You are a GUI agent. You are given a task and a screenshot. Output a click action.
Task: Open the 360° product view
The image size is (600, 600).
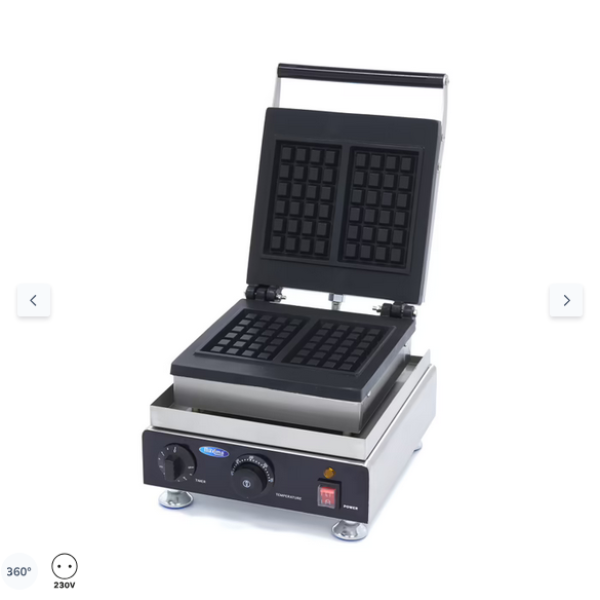pyautogui.click(x=18, y=572)
